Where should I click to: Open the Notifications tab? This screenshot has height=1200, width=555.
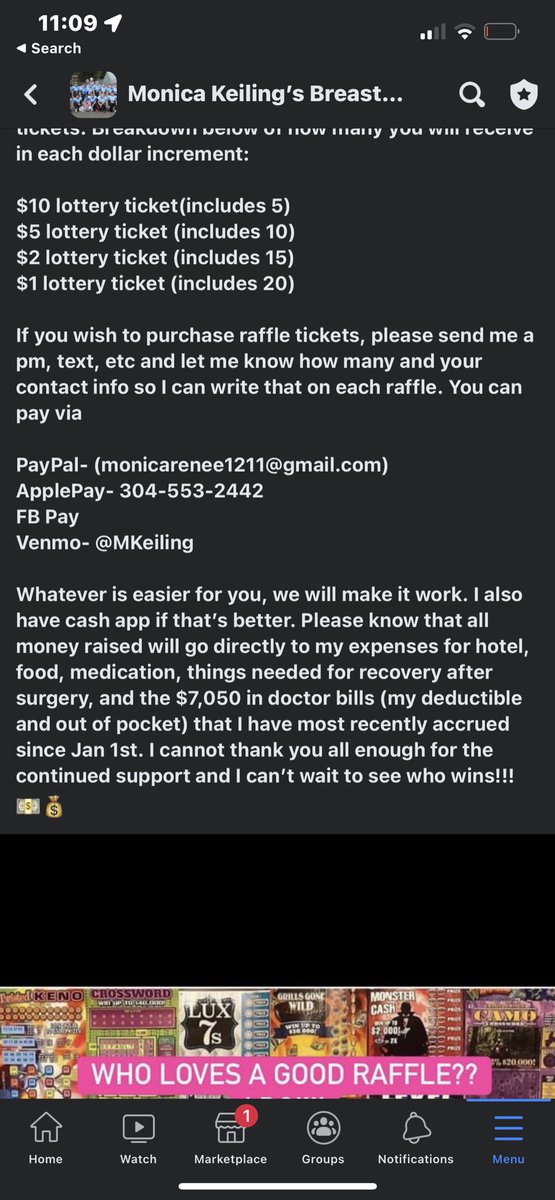[x=415, y=1138]
